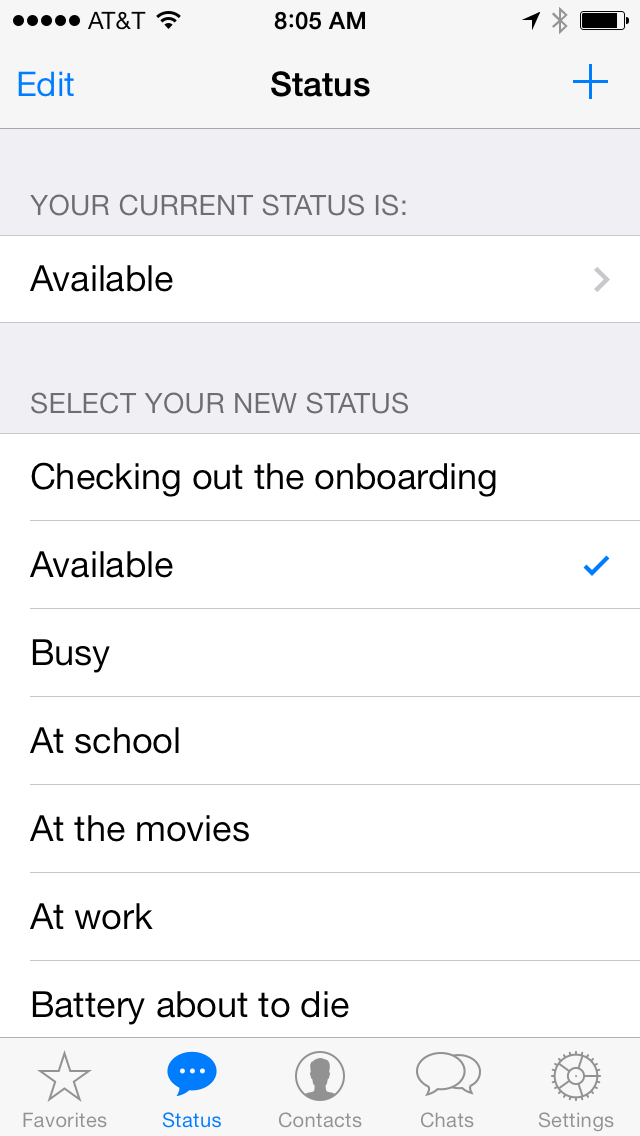Add a new status with the plus icon
The height and width of the screenshot is (1136, 640).
(x=590, y=82)
